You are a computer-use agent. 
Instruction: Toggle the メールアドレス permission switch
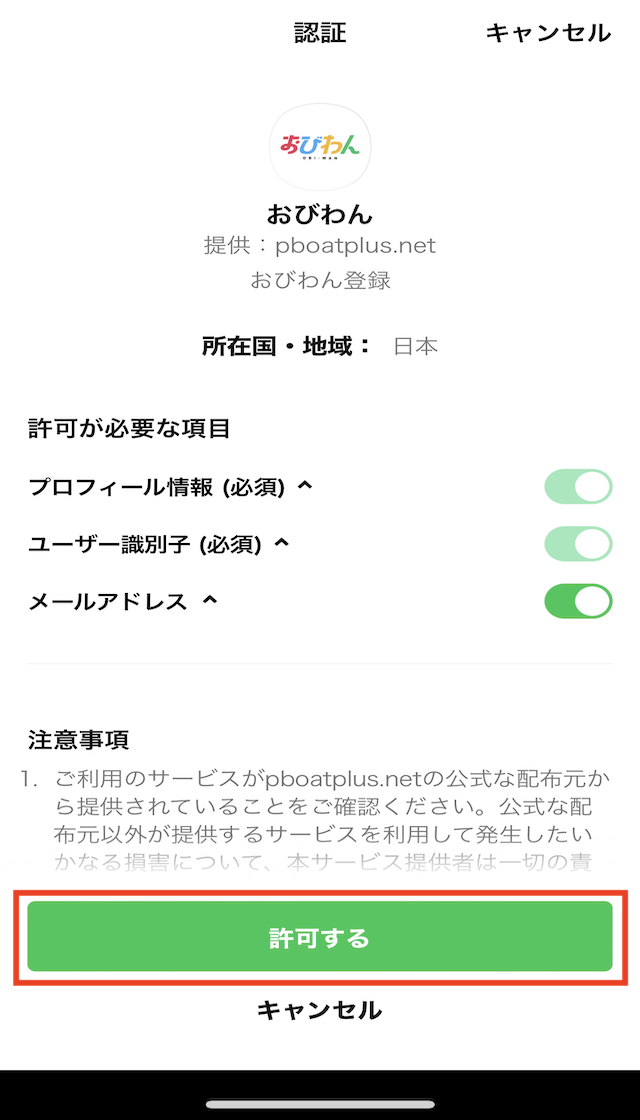point(579,601)
